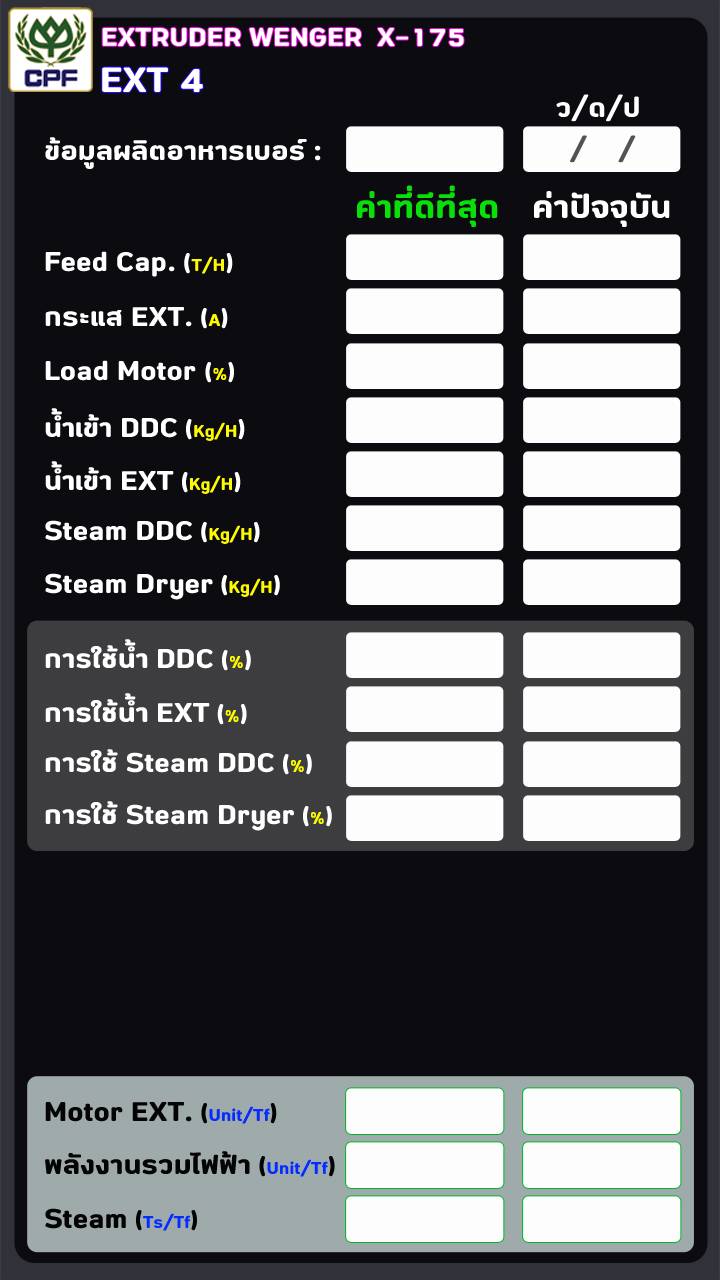720x1280 pixels.
Task: Tap the best value field for การใช้น้ำ DDC
Action: pyautogui.click(x=425, y=655)
